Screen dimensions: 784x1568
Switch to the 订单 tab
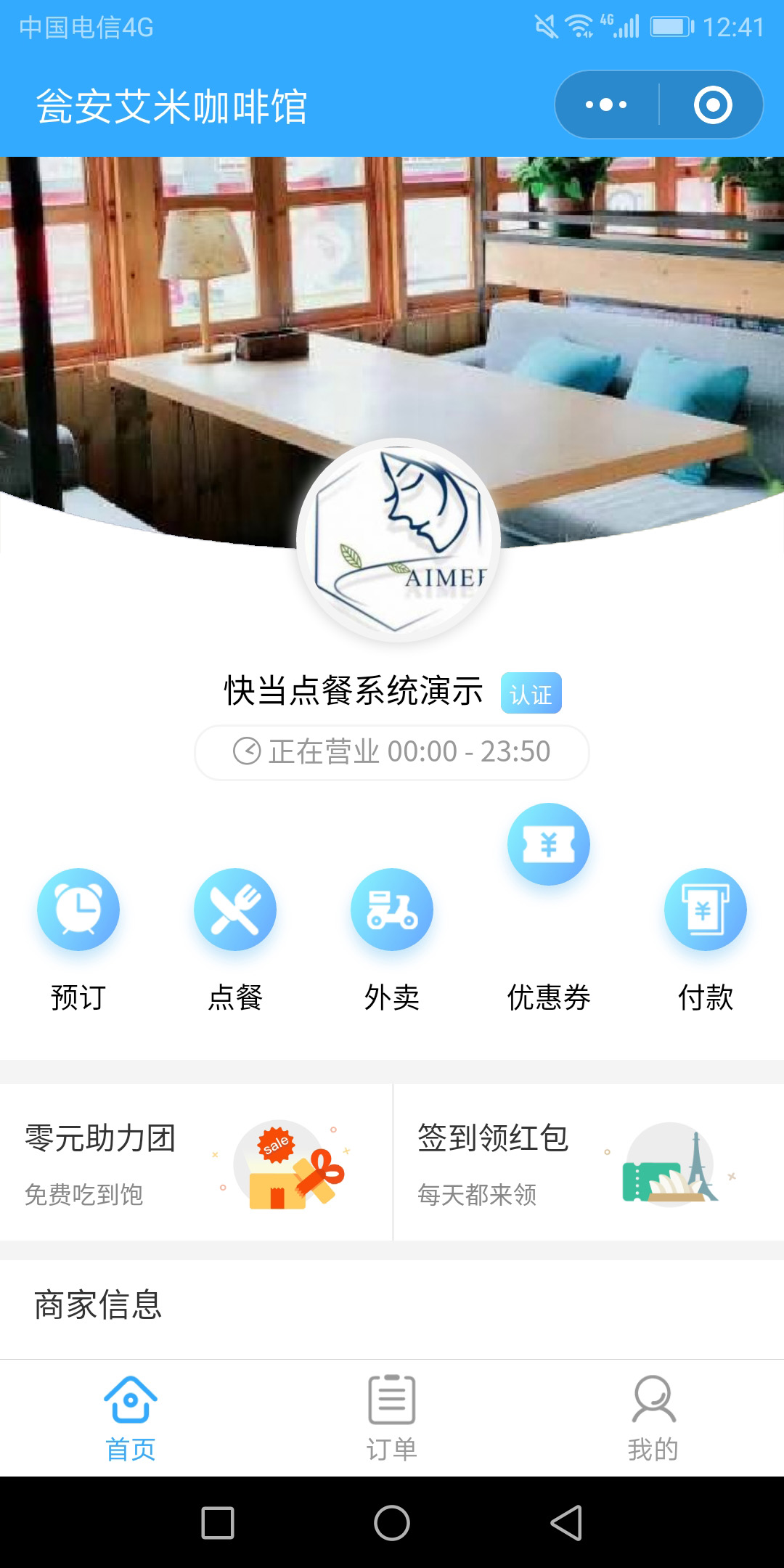(x=392, y=1418)
